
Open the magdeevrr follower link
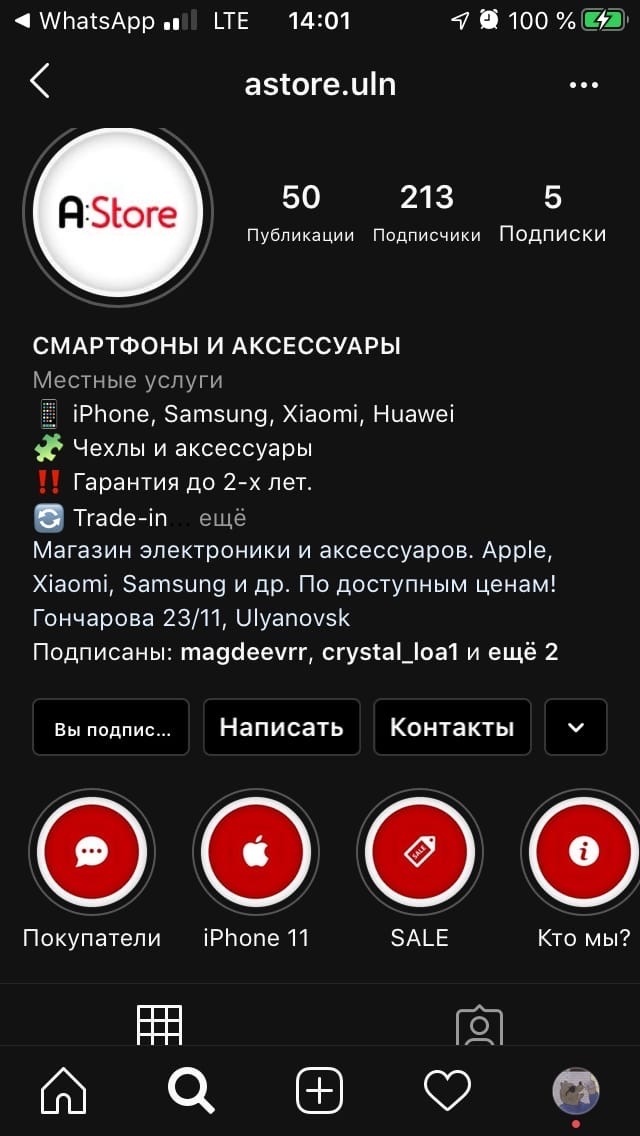click(244, 653)
